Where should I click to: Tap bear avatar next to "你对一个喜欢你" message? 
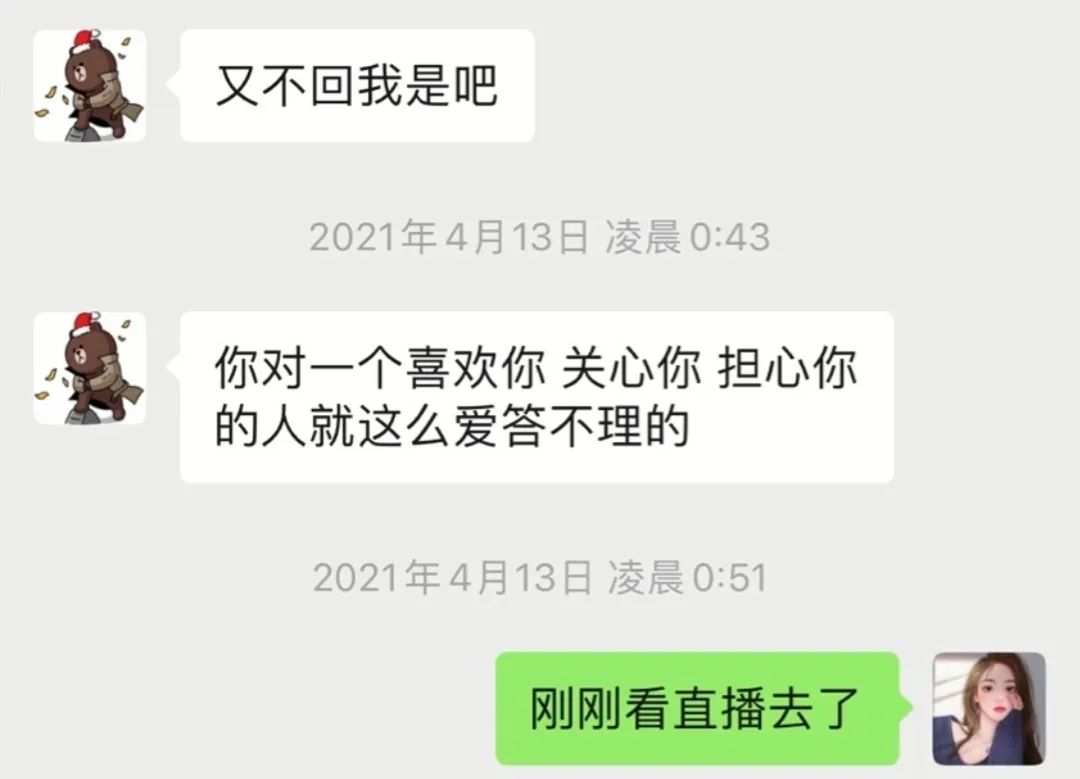click(x=90, y=368)
